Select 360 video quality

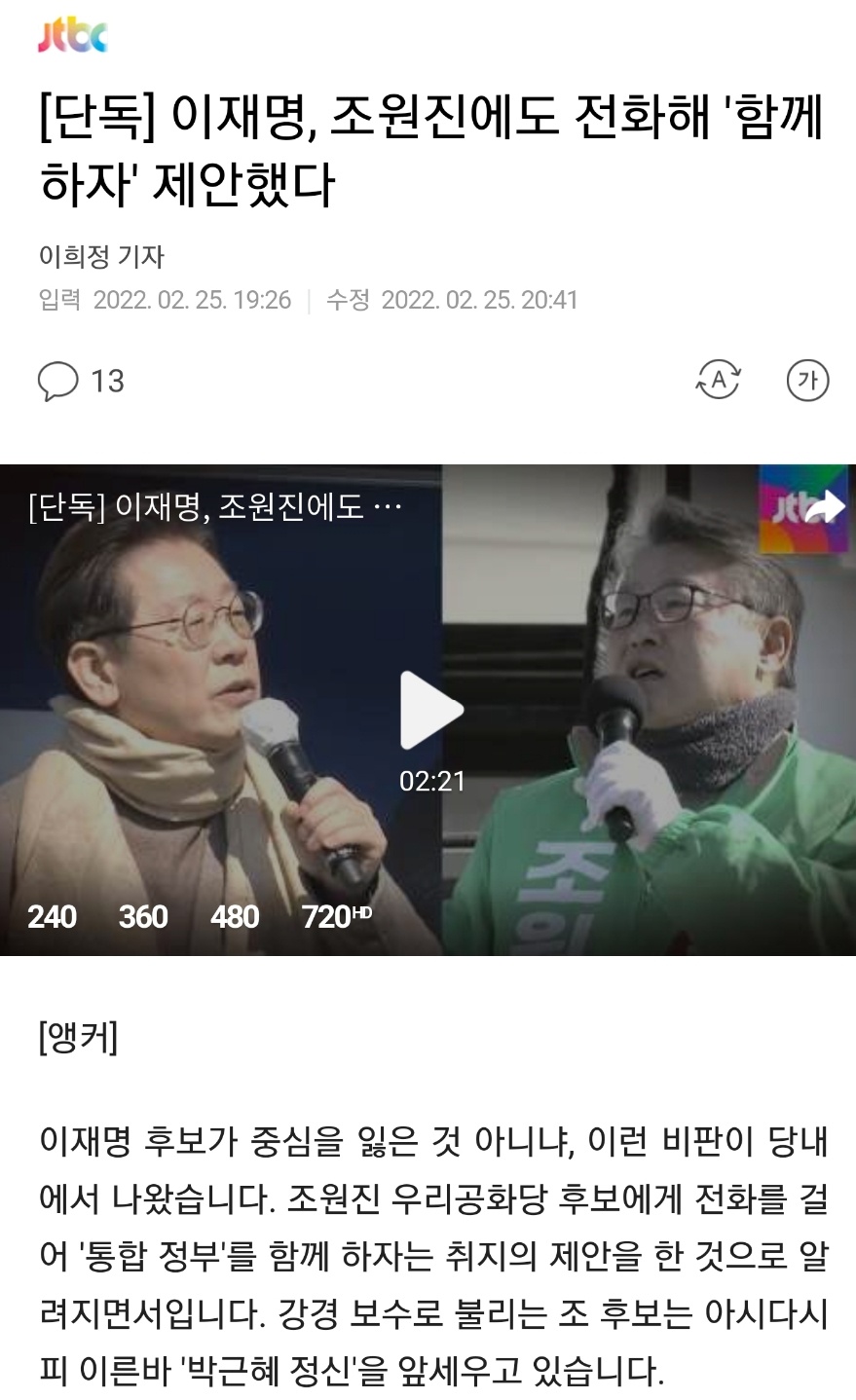pyautogui.click(x=143, y=916)
